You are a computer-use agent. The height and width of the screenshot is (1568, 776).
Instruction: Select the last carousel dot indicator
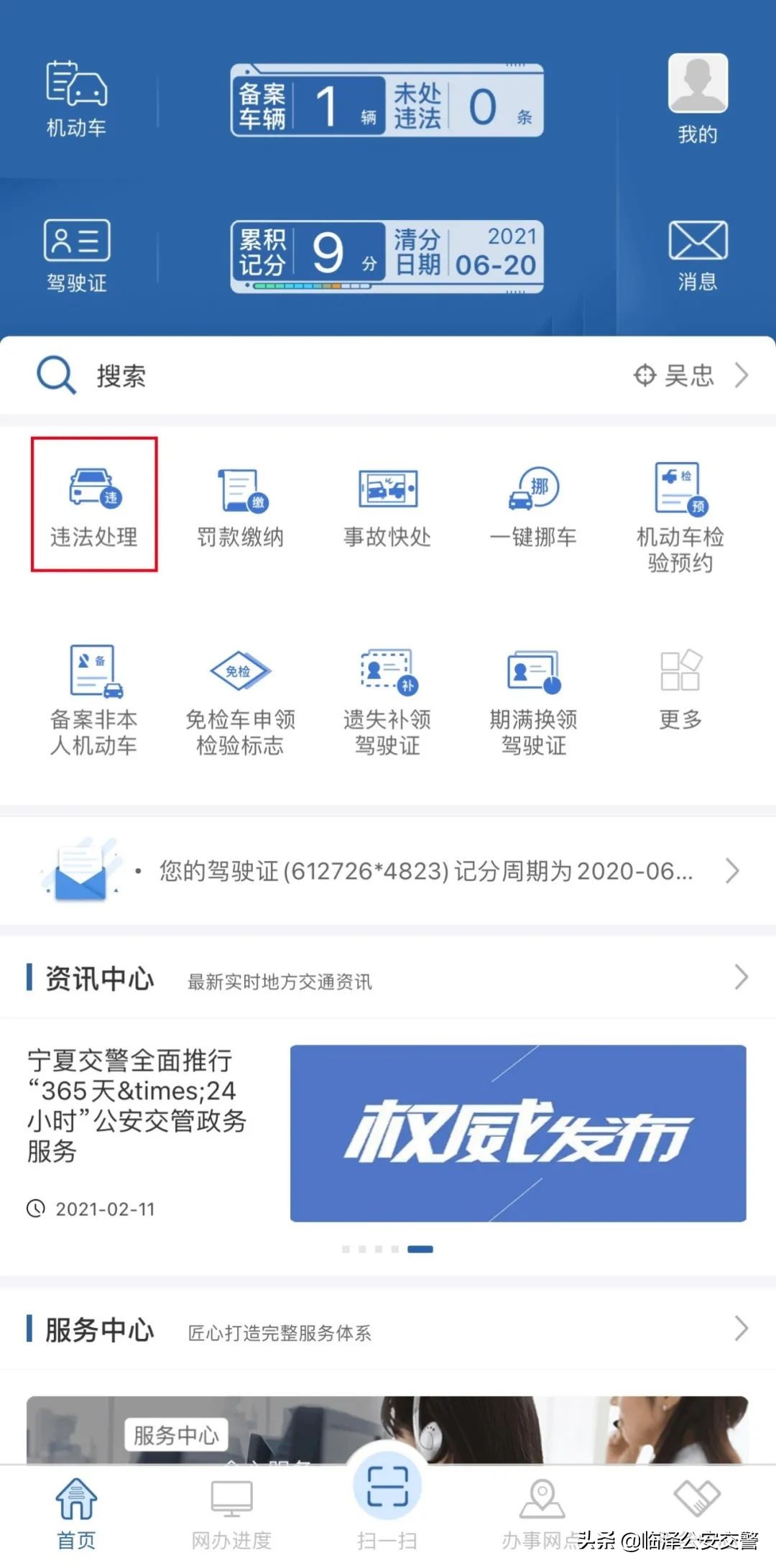(x=420, y=1248)
